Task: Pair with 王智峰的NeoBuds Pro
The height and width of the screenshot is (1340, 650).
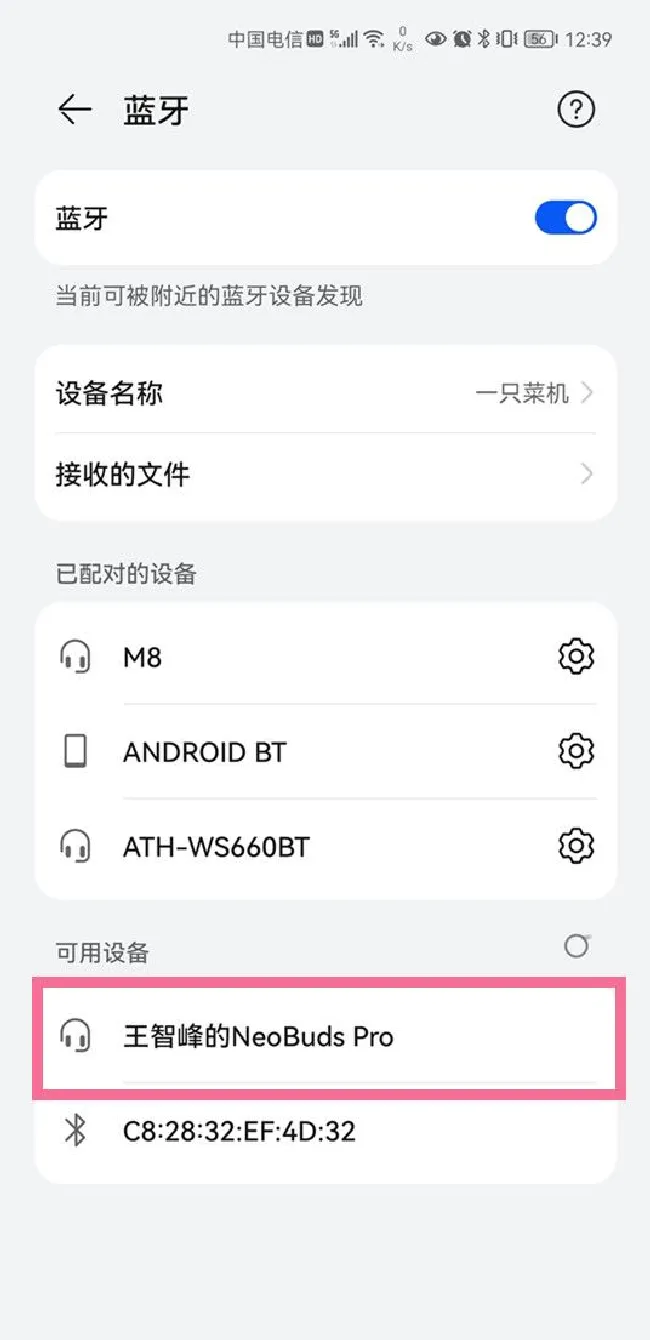Action: click(x=326, y=1036)
